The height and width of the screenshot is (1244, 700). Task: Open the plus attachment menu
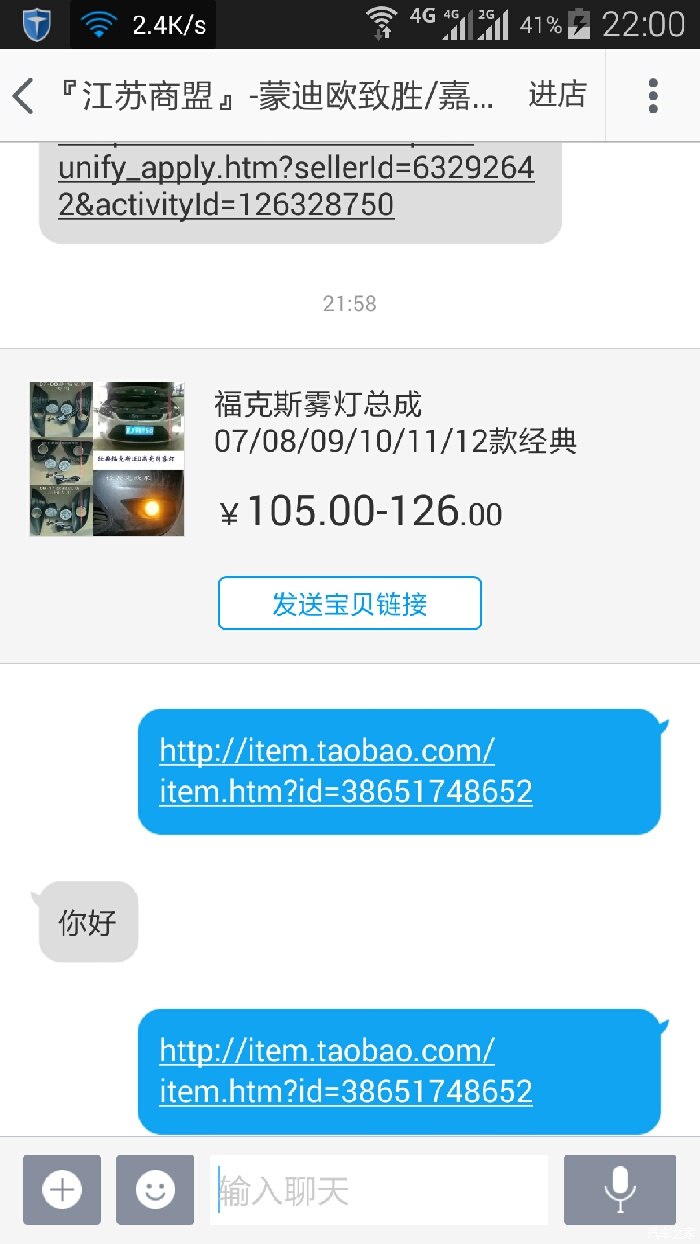(62, 1190)
